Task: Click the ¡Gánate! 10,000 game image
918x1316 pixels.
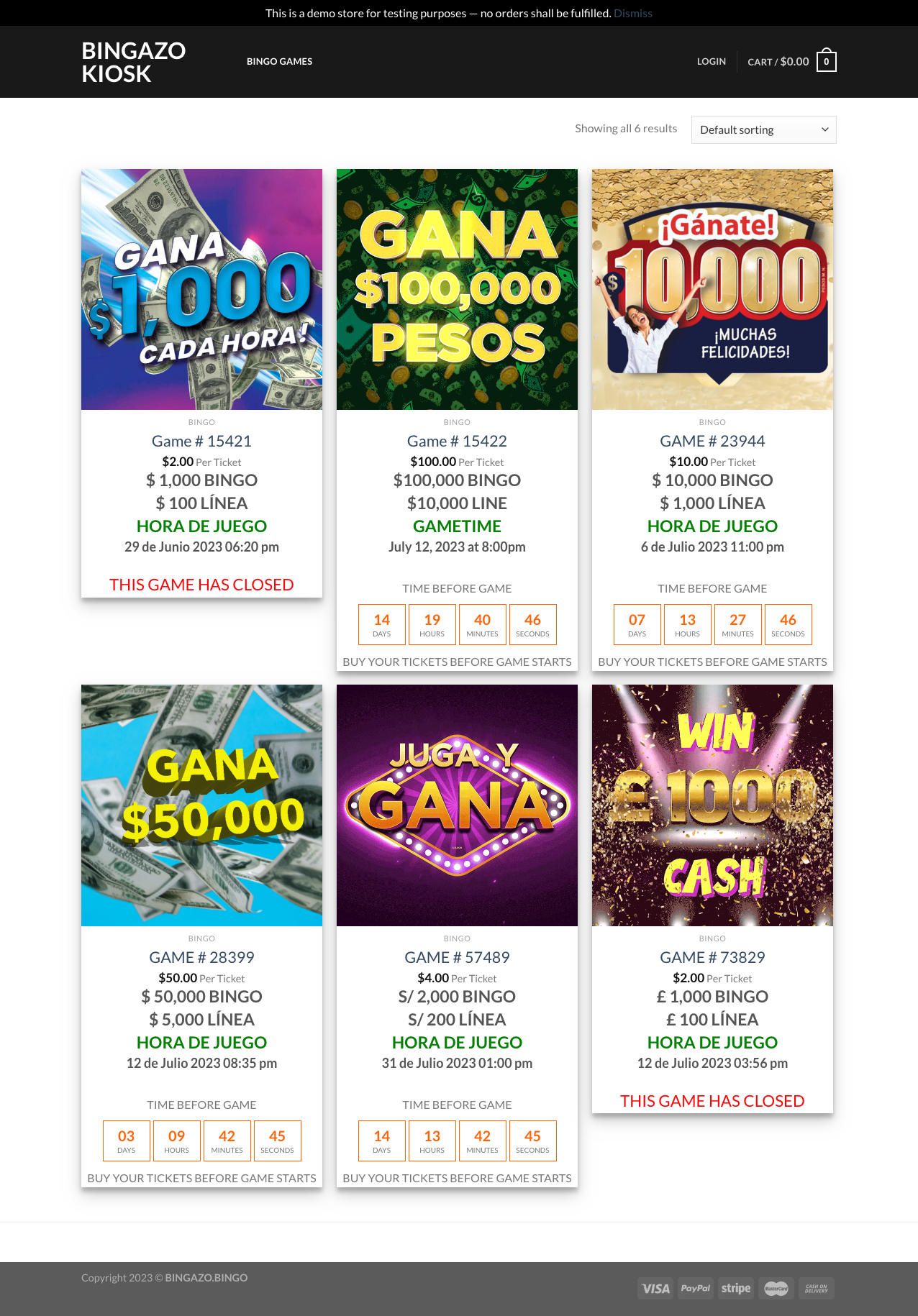Action: tap(712, 289)
